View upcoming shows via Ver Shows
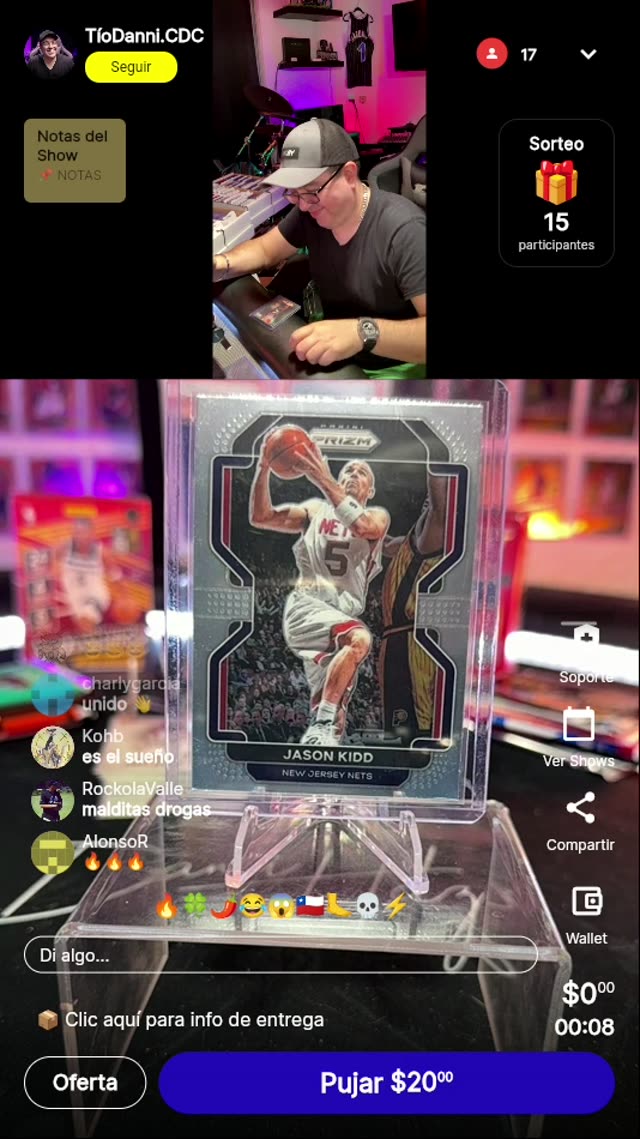This screenshot has width=640, height=1139. click(x=579, y=736)
